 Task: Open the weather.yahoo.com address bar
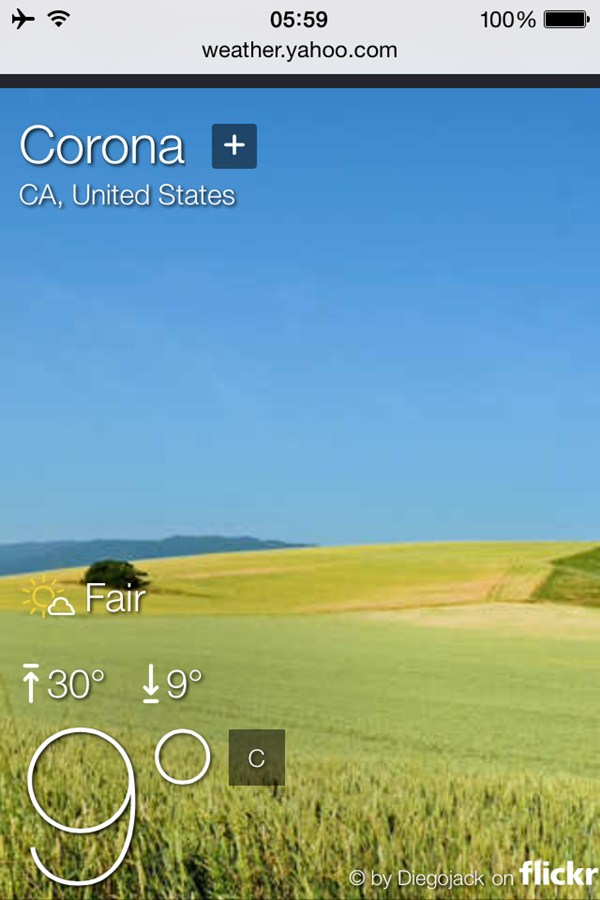pyautogui.click(x=299, y=50)
